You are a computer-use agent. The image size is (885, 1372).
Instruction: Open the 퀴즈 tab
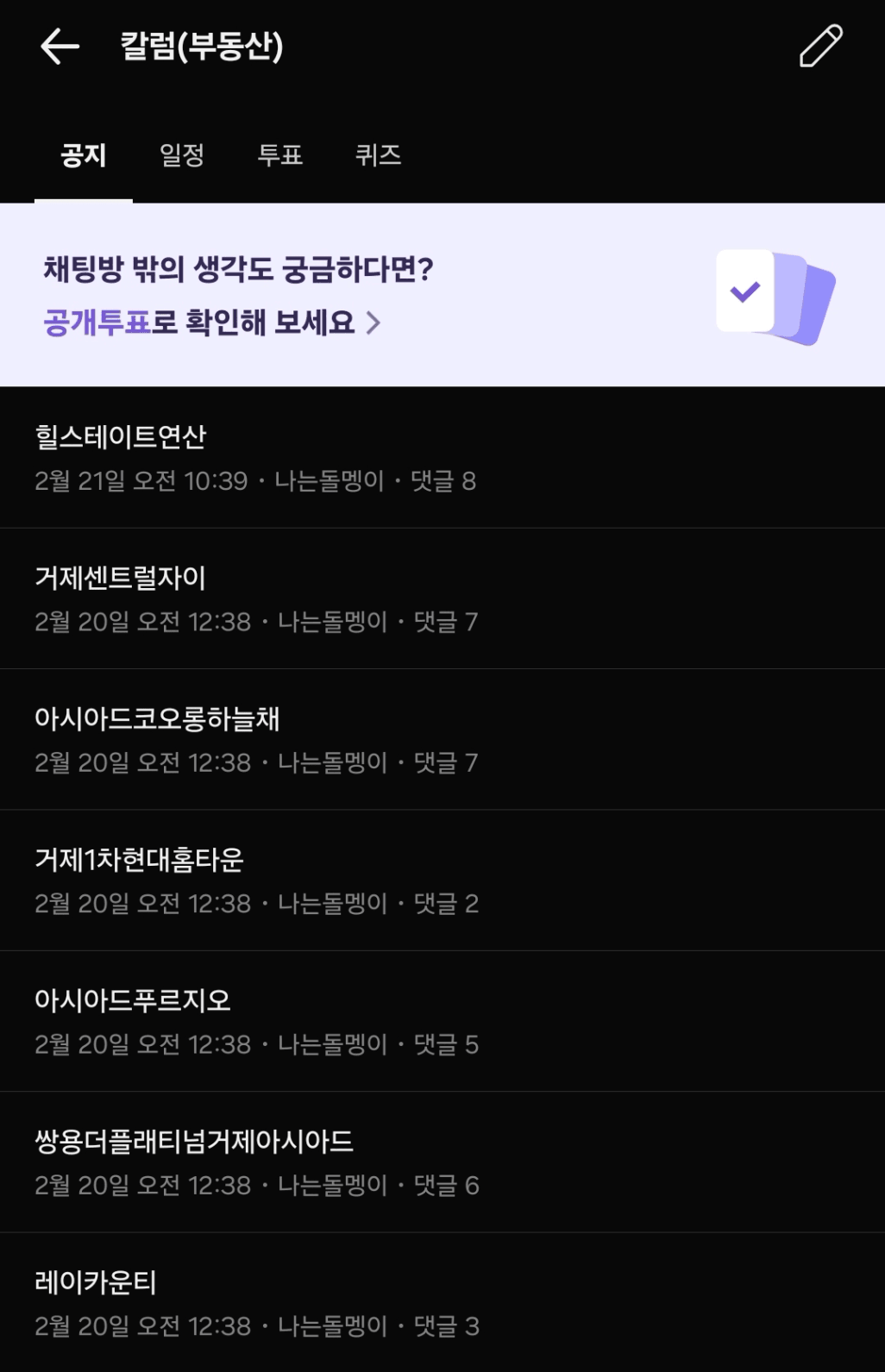point(379,156)
